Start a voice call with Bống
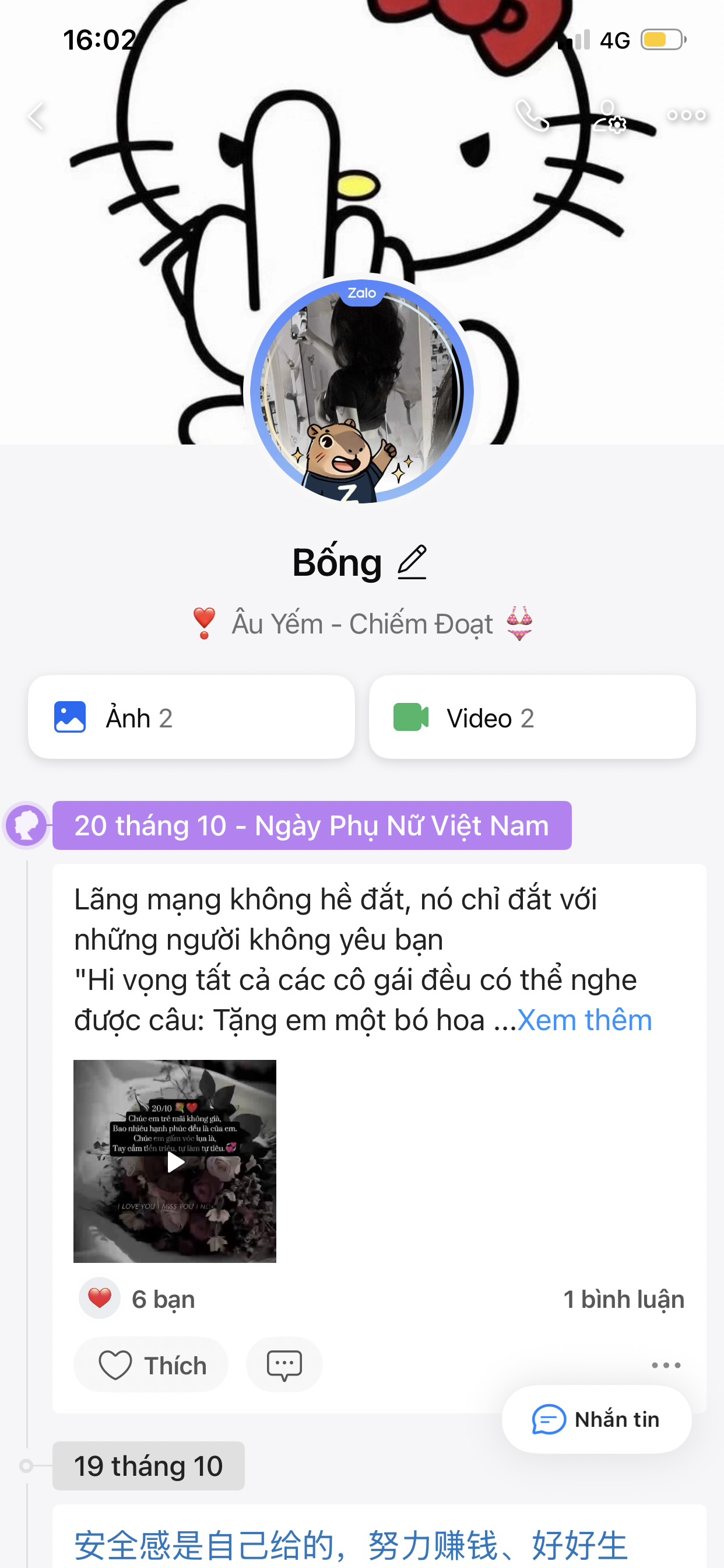Image resolution: width=724 pixels, height=1568 pixels. click(x=532, y=115)
